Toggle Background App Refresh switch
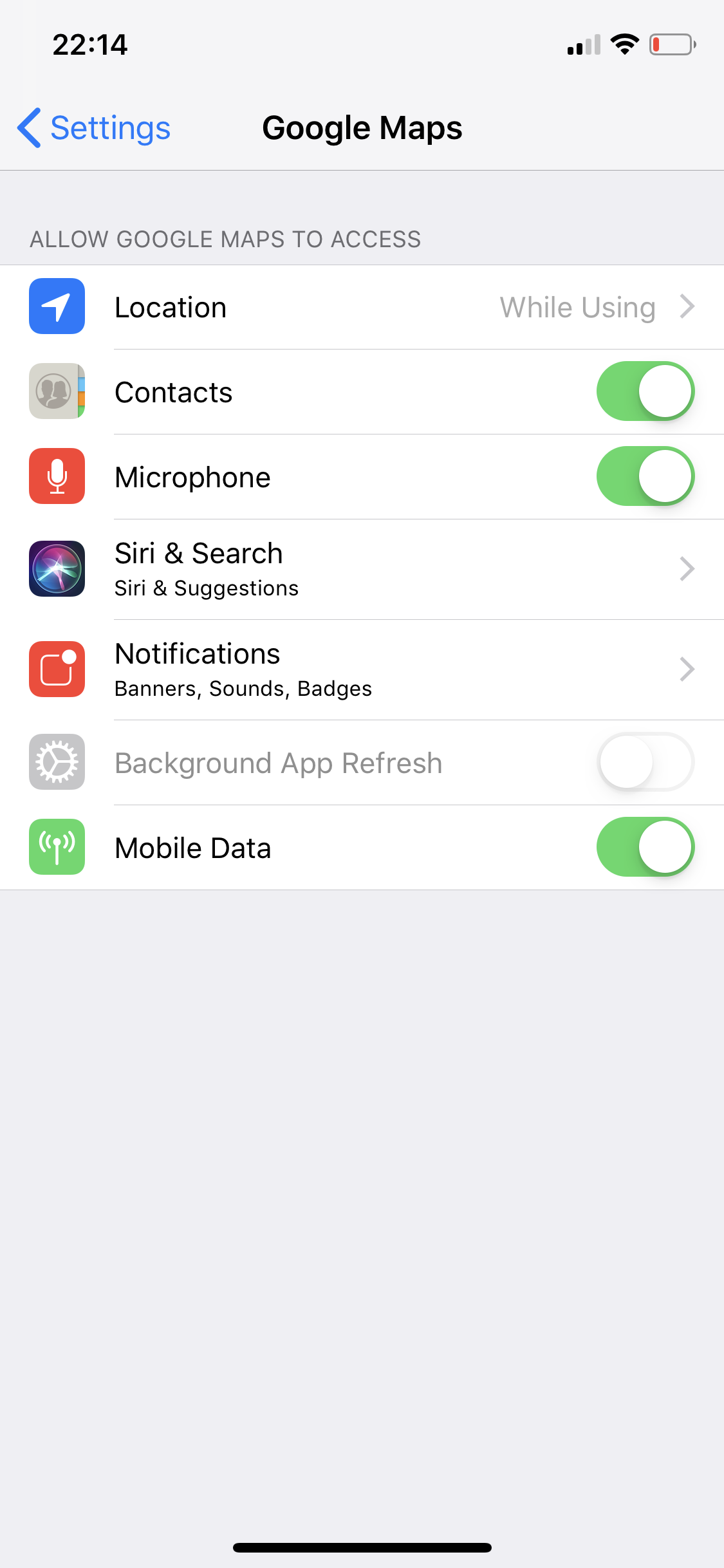Viewport: 724px width, 1568px height. click(x=645, y=763)
